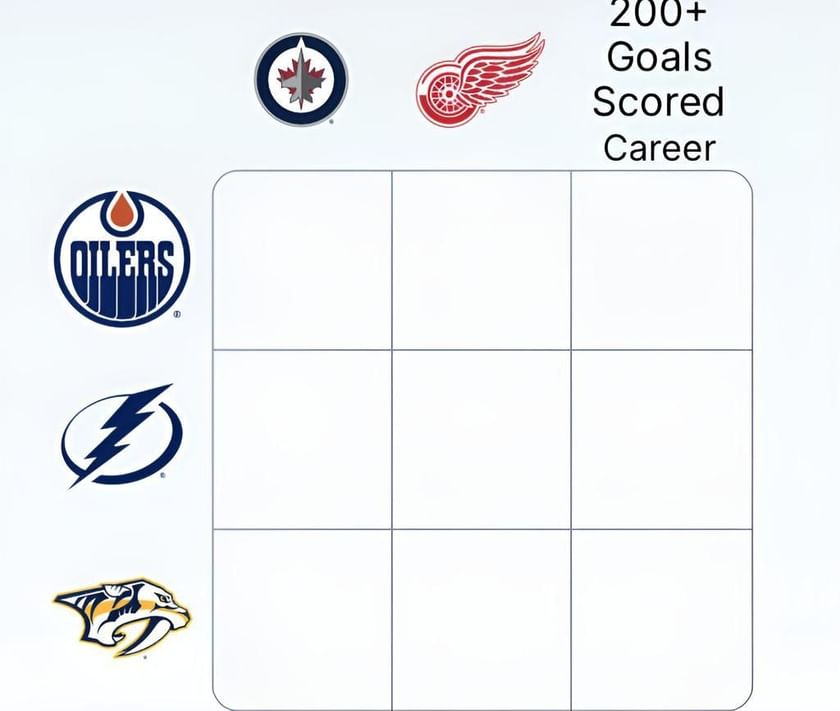Select the Lightning 200+ Goals Scored cell
The width and height of the screenshot is (840, 711).
pyautogui.click(x=661, y=439)
